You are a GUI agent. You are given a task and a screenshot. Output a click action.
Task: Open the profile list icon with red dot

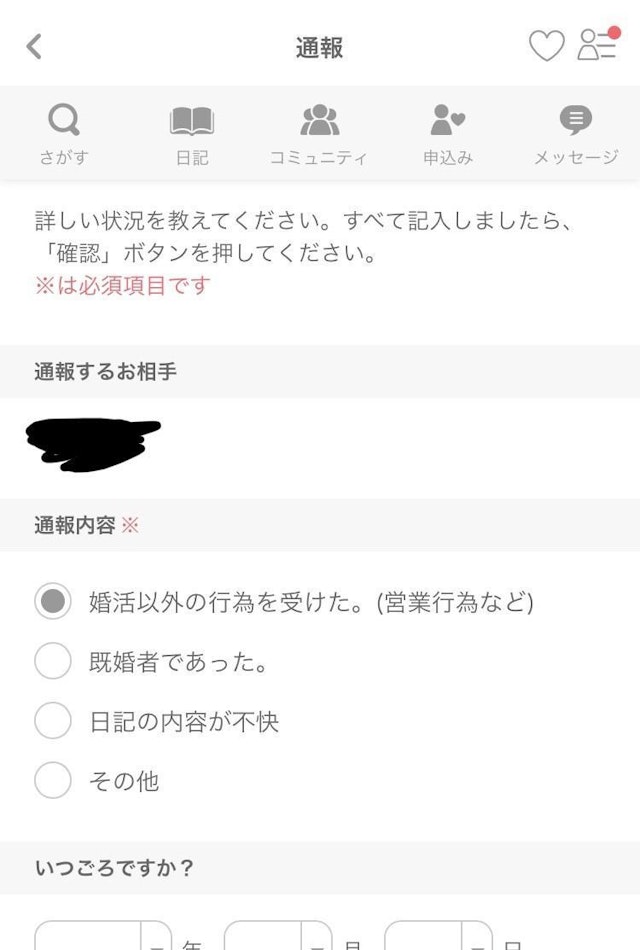click(x=598, y=45)
